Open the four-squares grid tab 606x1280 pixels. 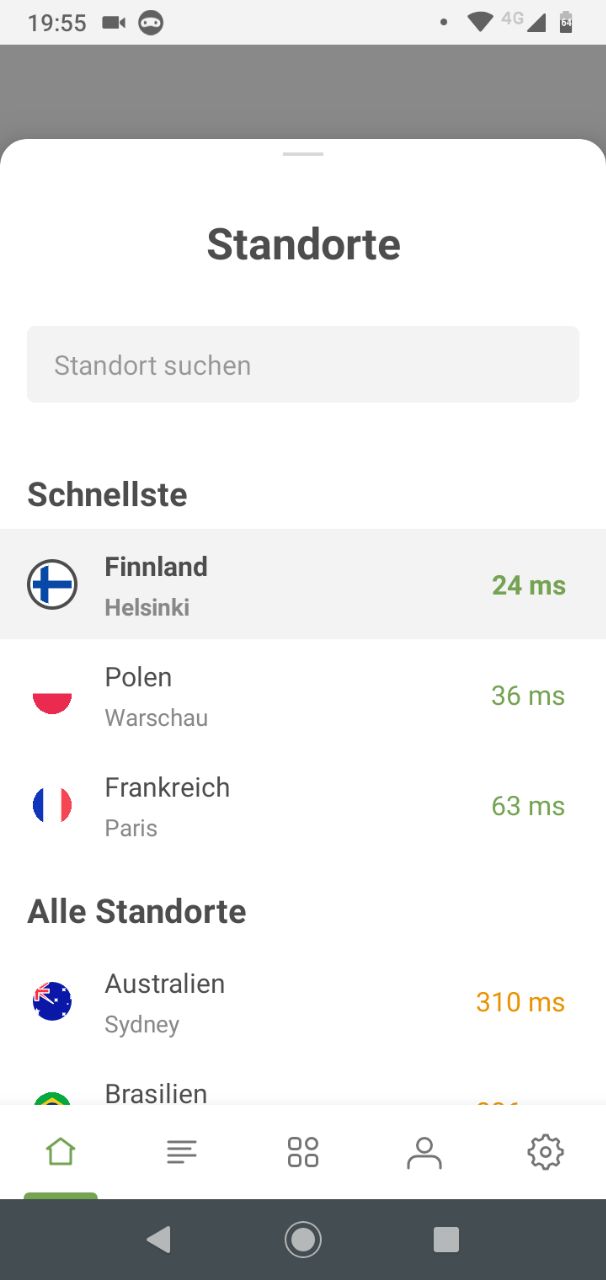(x=303, y=1152)
